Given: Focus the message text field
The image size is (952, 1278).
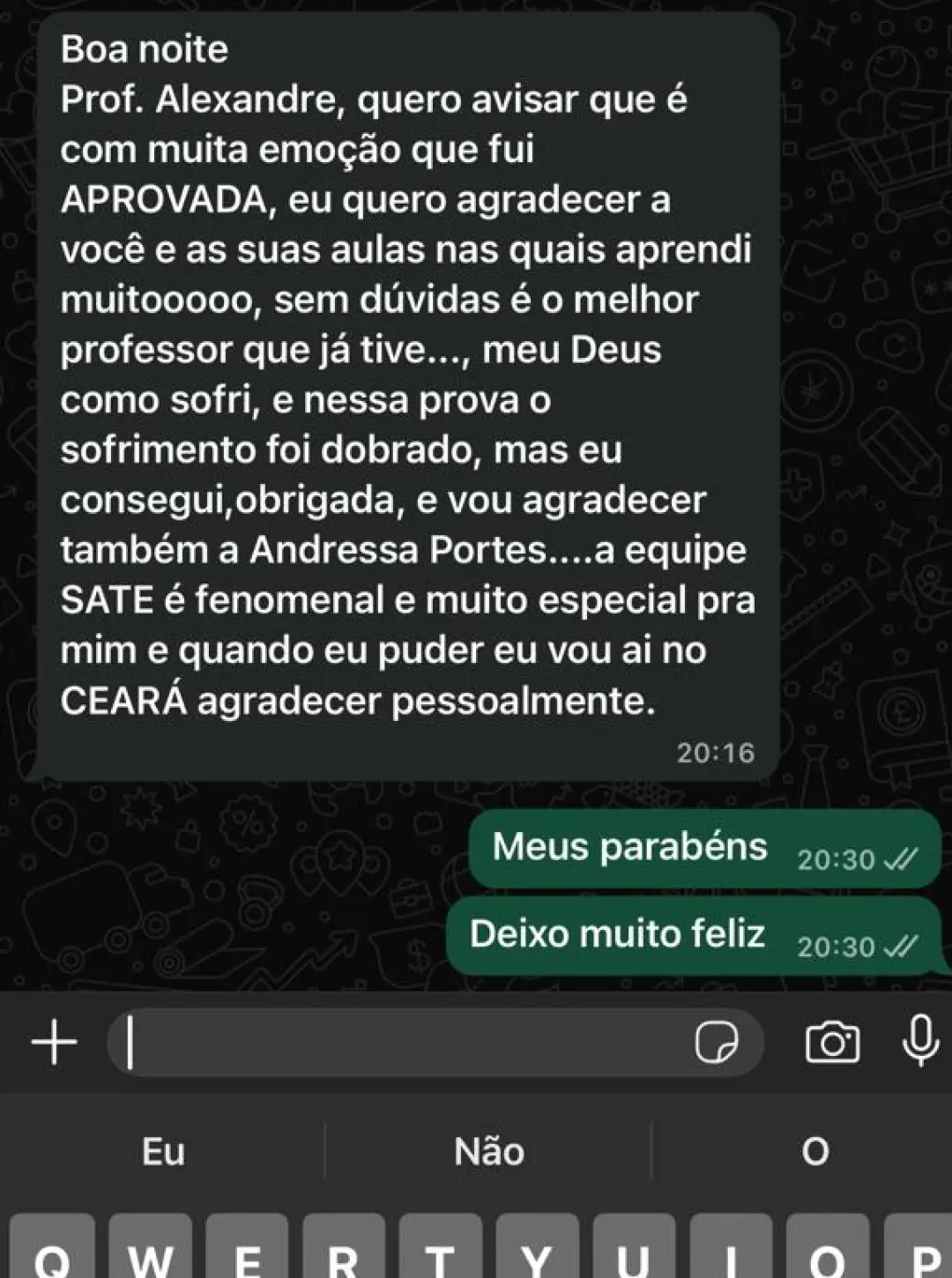Looking at the screenshot, I should tap(405, 1043).
